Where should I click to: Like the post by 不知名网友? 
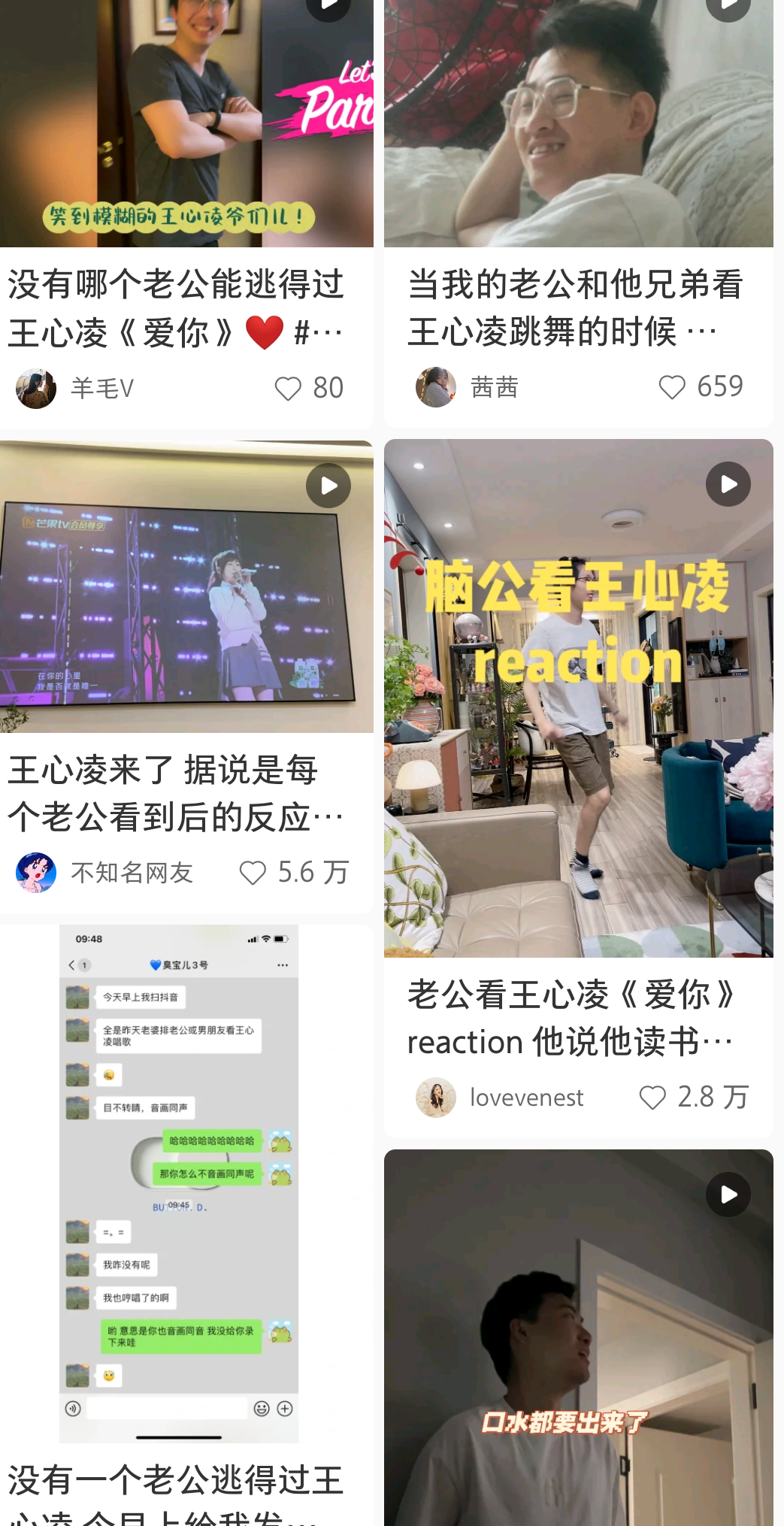tap(253, 873)
